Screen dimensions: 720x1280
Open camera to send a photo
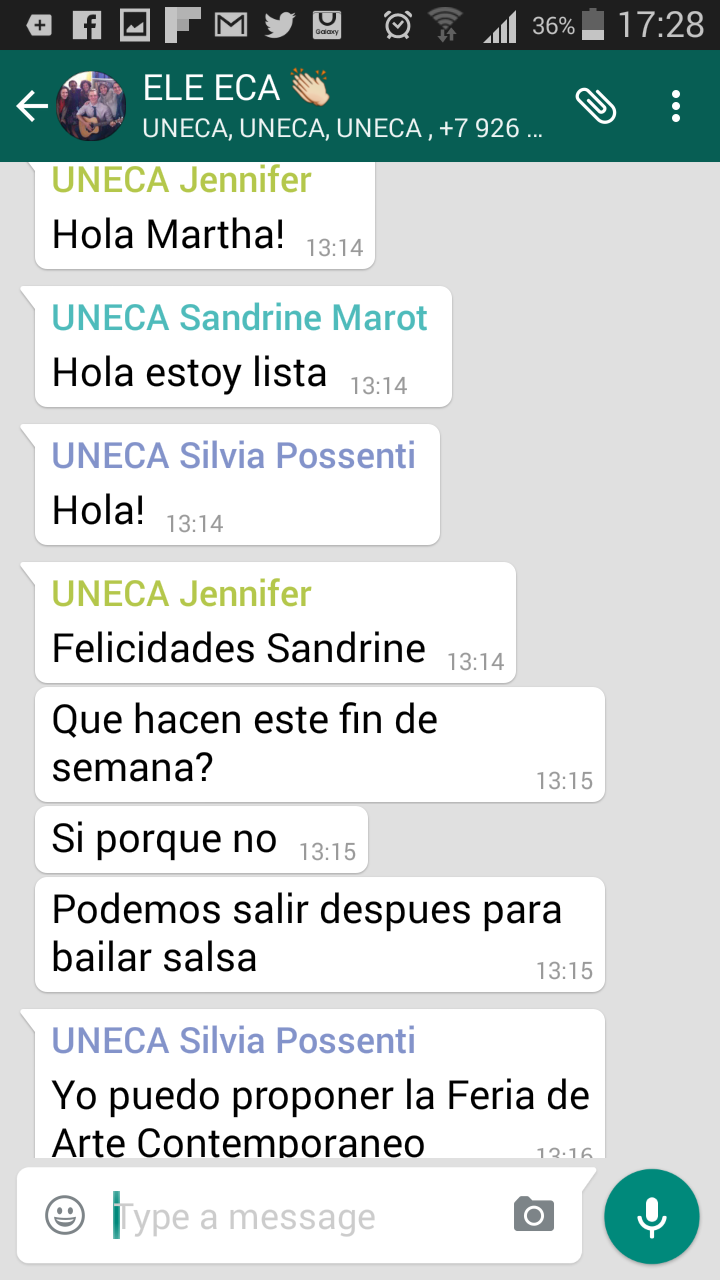coord(534,1215)
